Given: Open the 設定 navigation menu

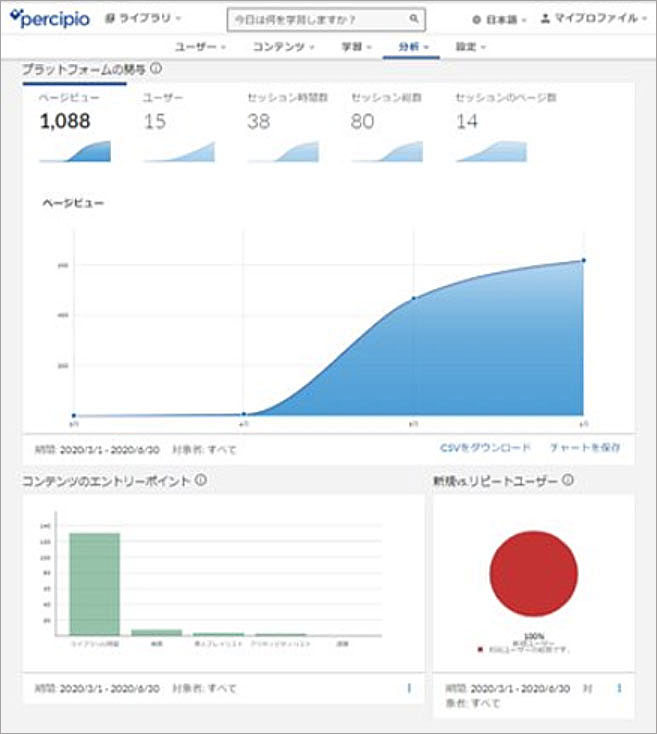Looking at the screenshot, I should click(470, 47).
